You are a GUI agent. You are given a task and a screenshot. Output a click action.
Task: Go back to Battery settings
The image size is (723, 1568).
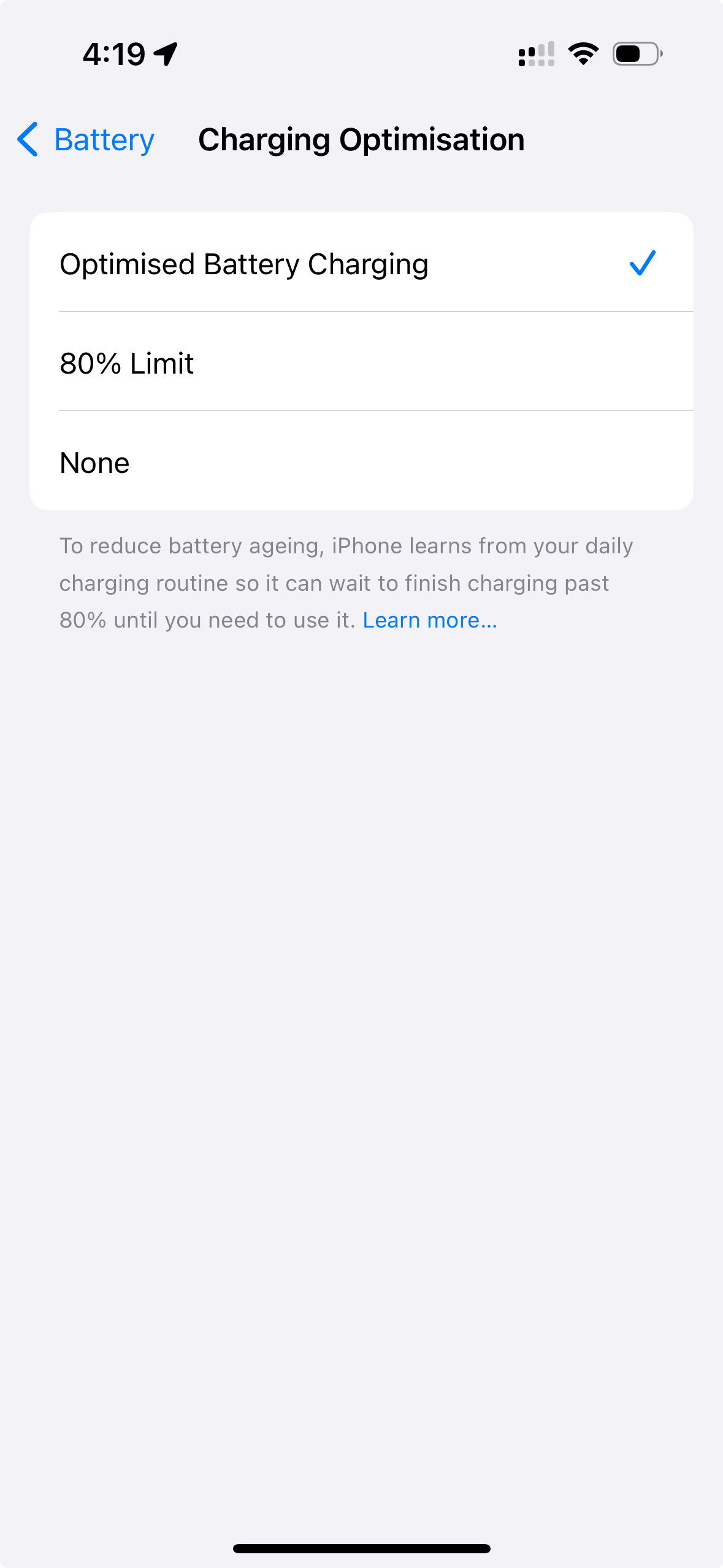point(86,140)
